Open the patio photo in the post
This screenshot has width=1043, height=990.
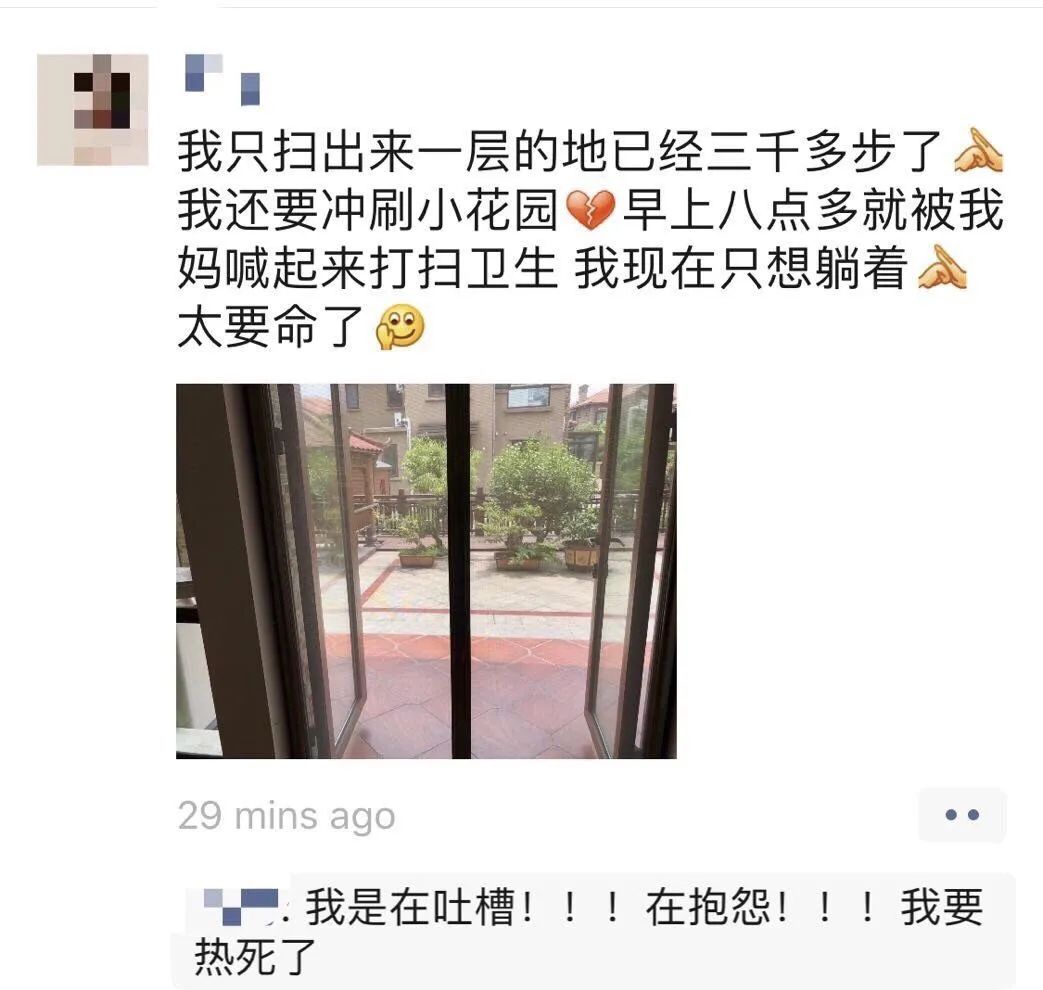(x=426, y=571)
